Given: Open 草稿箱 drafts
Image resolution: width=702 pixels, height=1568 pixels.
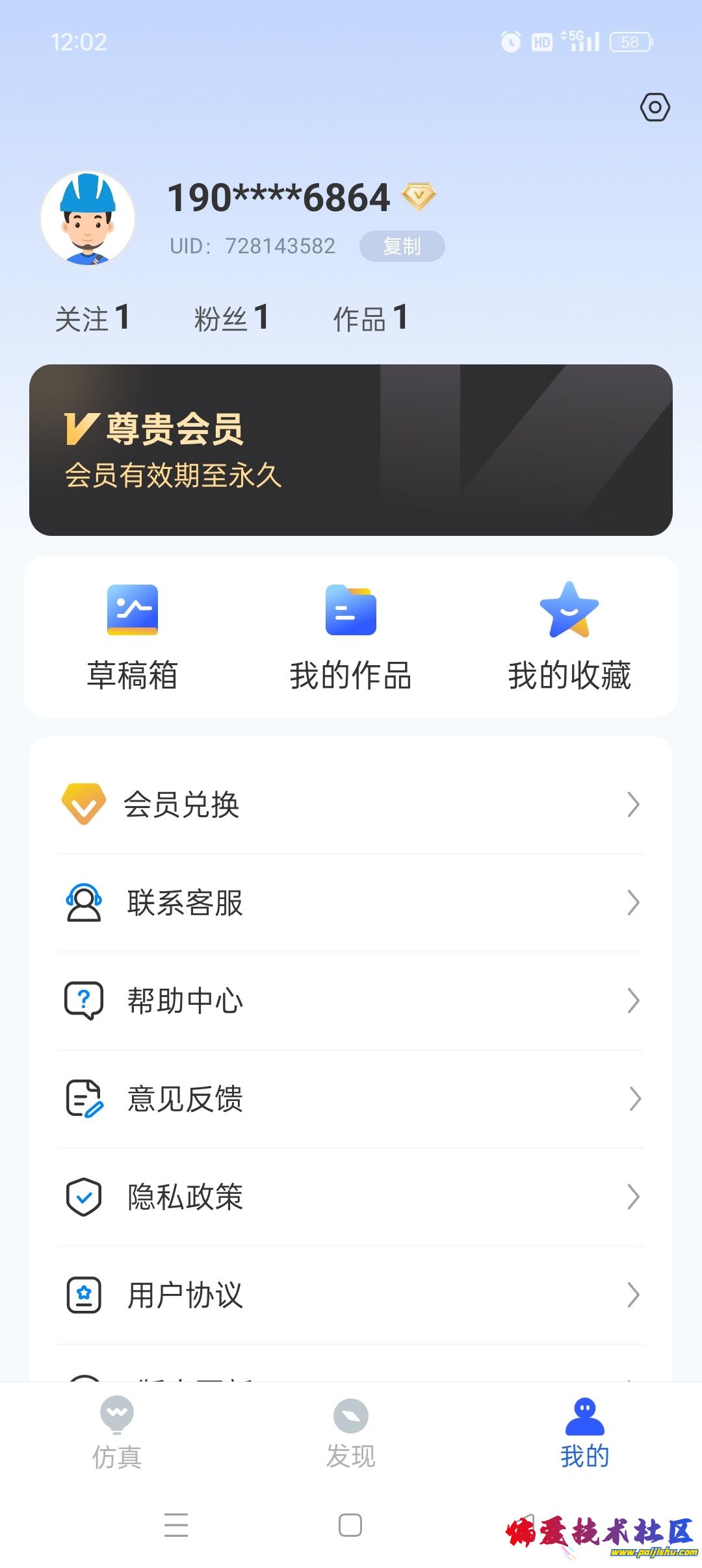Looking at the screenshot, I should pyautogui.click(x=133, y=637).
